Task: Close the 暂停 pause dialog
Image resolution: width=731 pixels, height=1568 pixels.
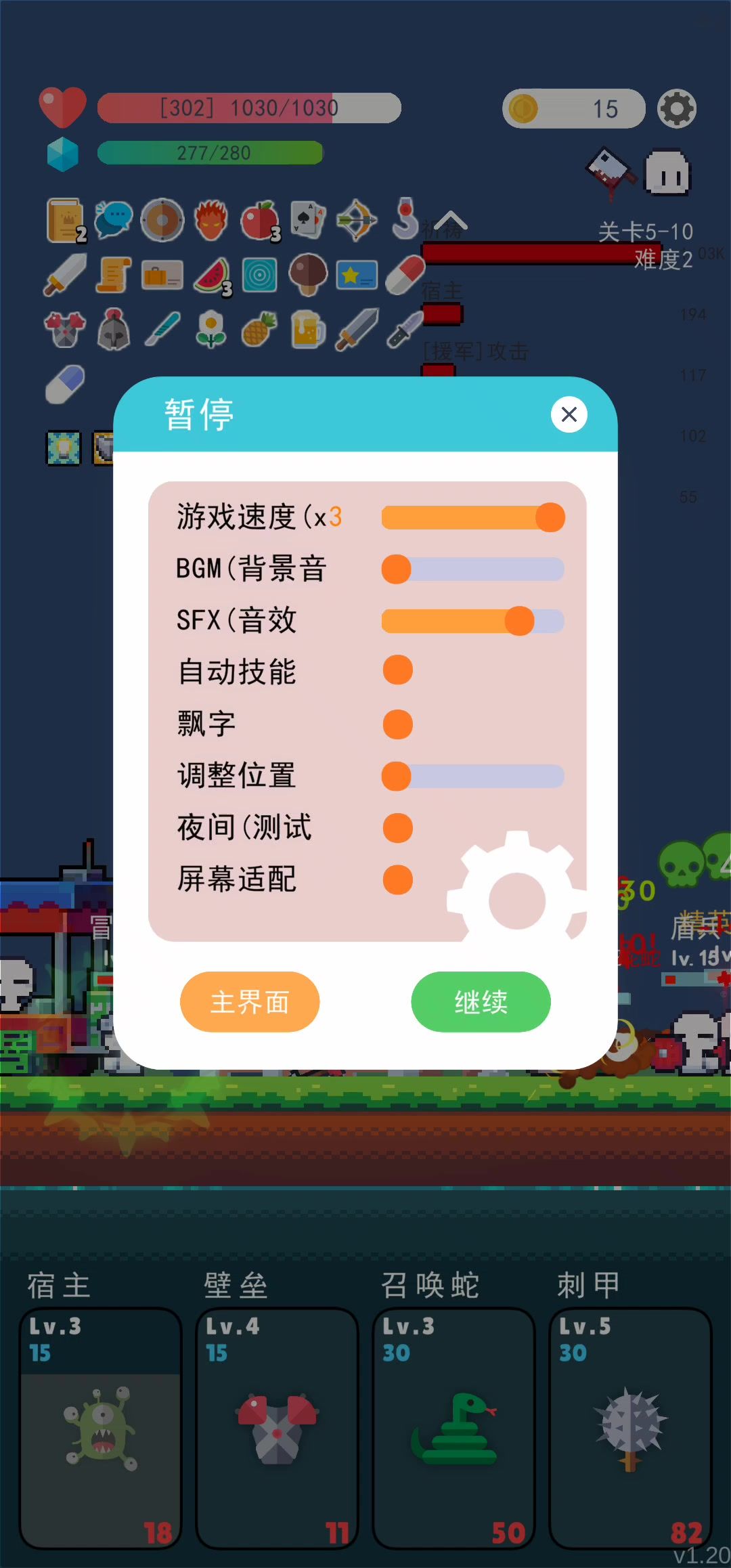Action: point(569,414)
